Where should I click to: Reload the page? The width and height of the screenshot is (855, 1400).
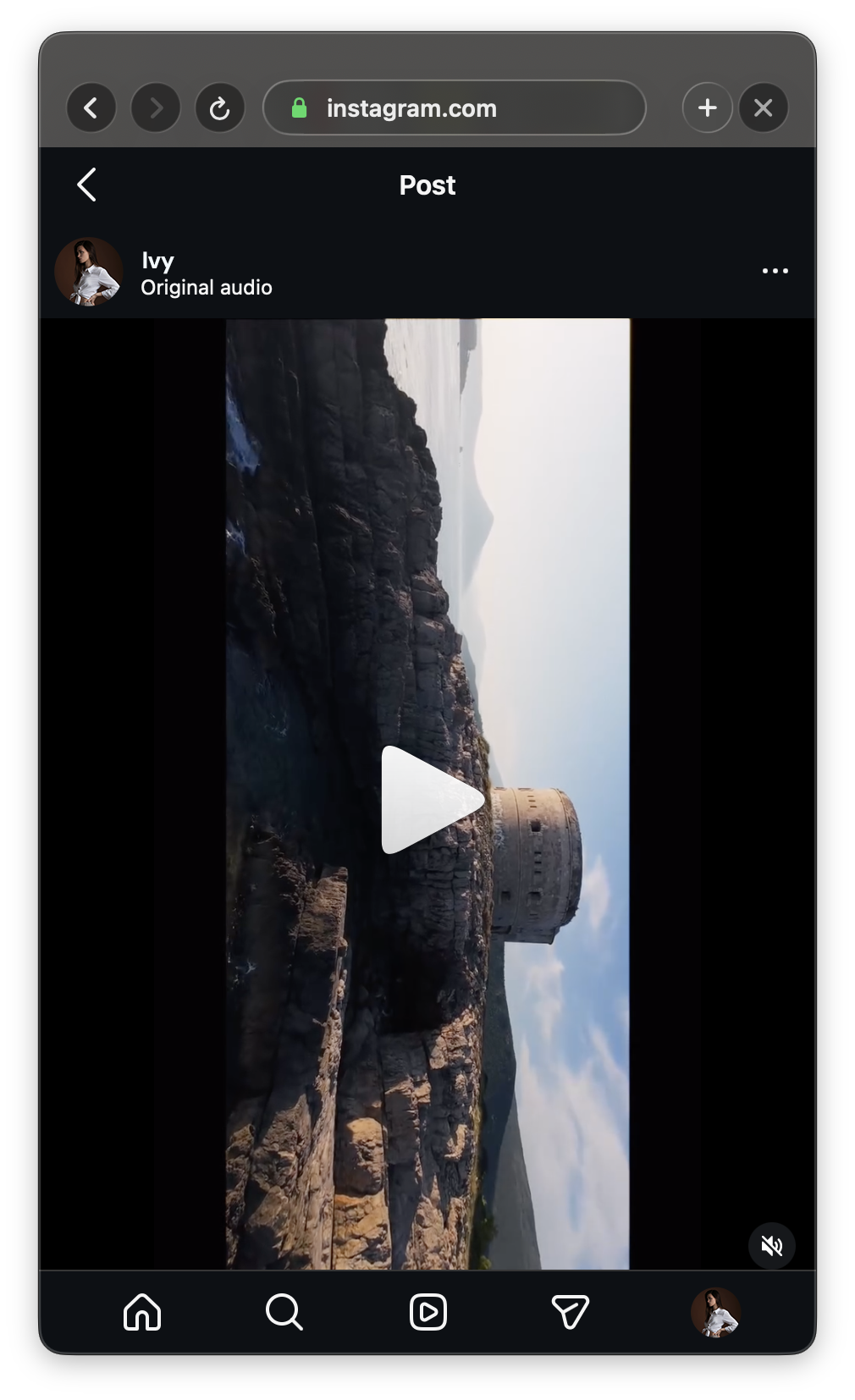(219, 108)
